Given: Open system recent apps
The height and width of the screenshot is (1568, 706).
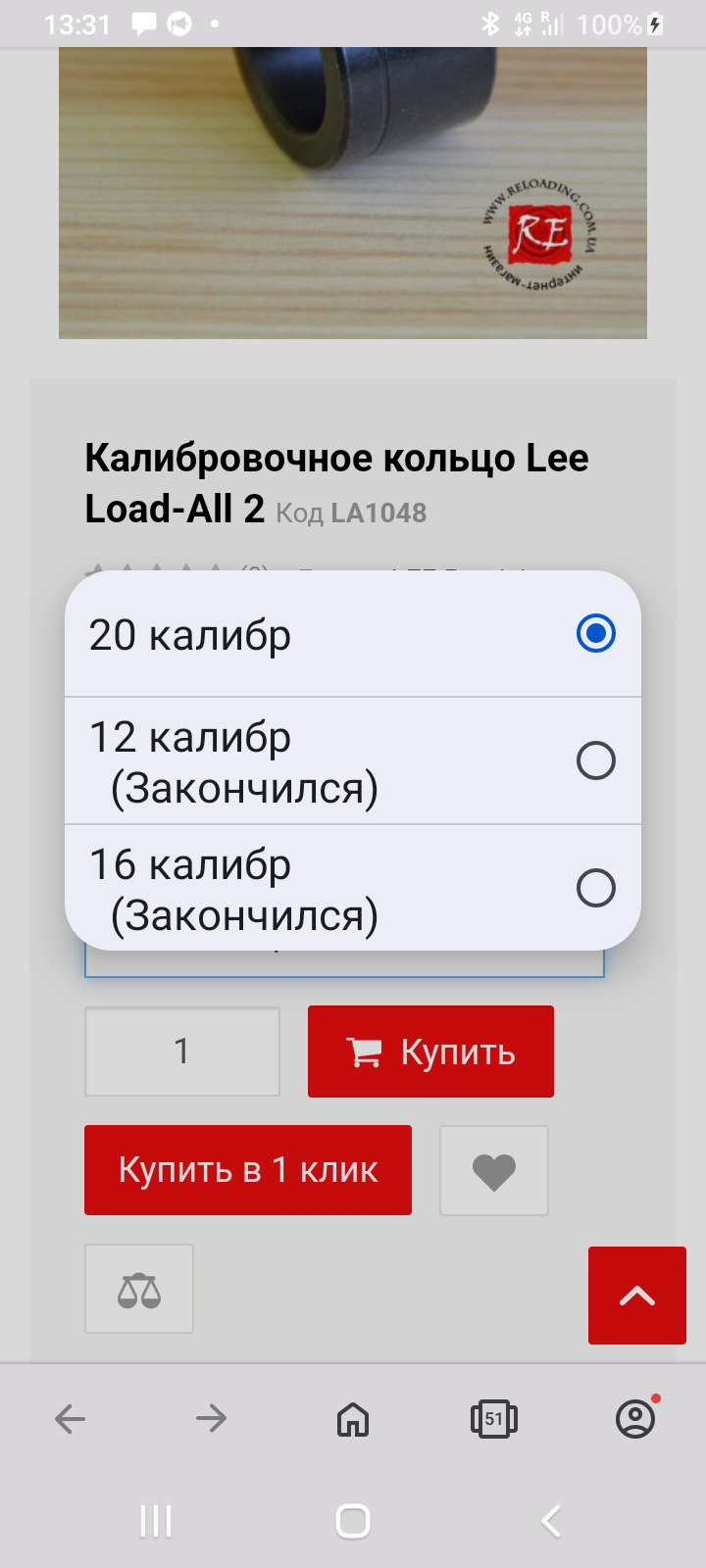Looking at the screenshot, I should (x=156, y=1521).
